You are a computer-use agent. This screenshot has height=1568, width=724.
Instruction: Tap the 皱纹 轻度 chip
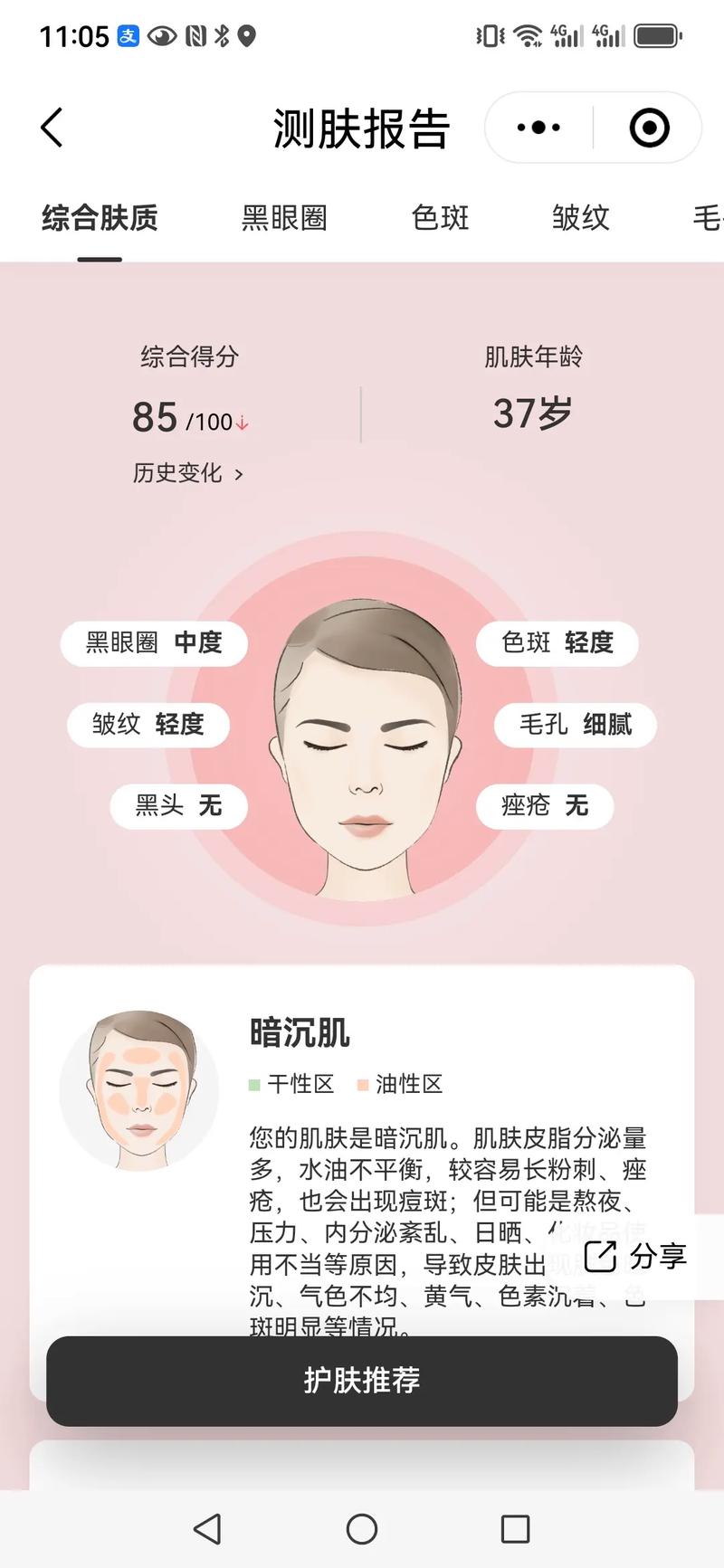click(148, 725)
